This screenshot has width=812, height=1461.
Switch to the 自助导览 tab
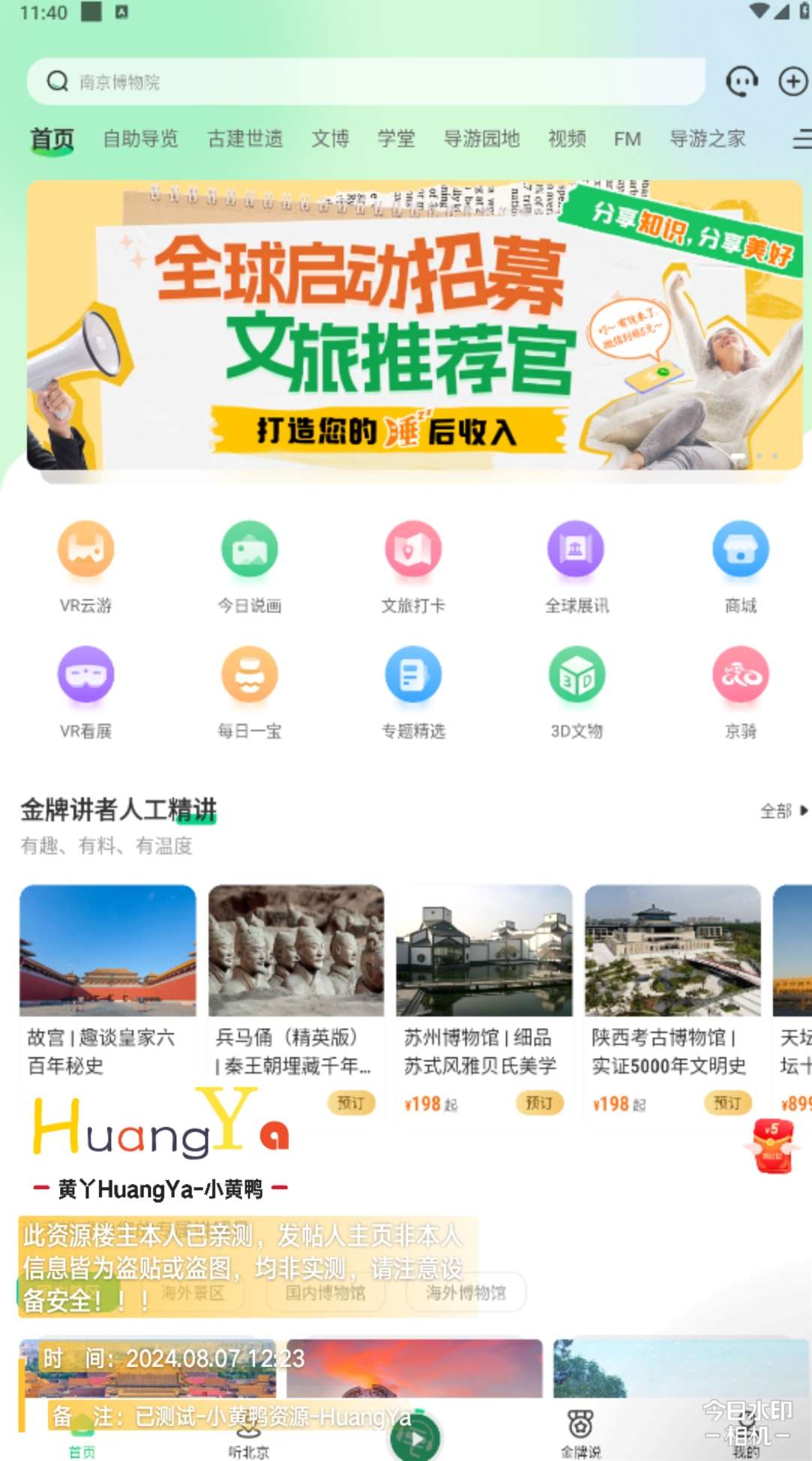click(x=140, y=139)
